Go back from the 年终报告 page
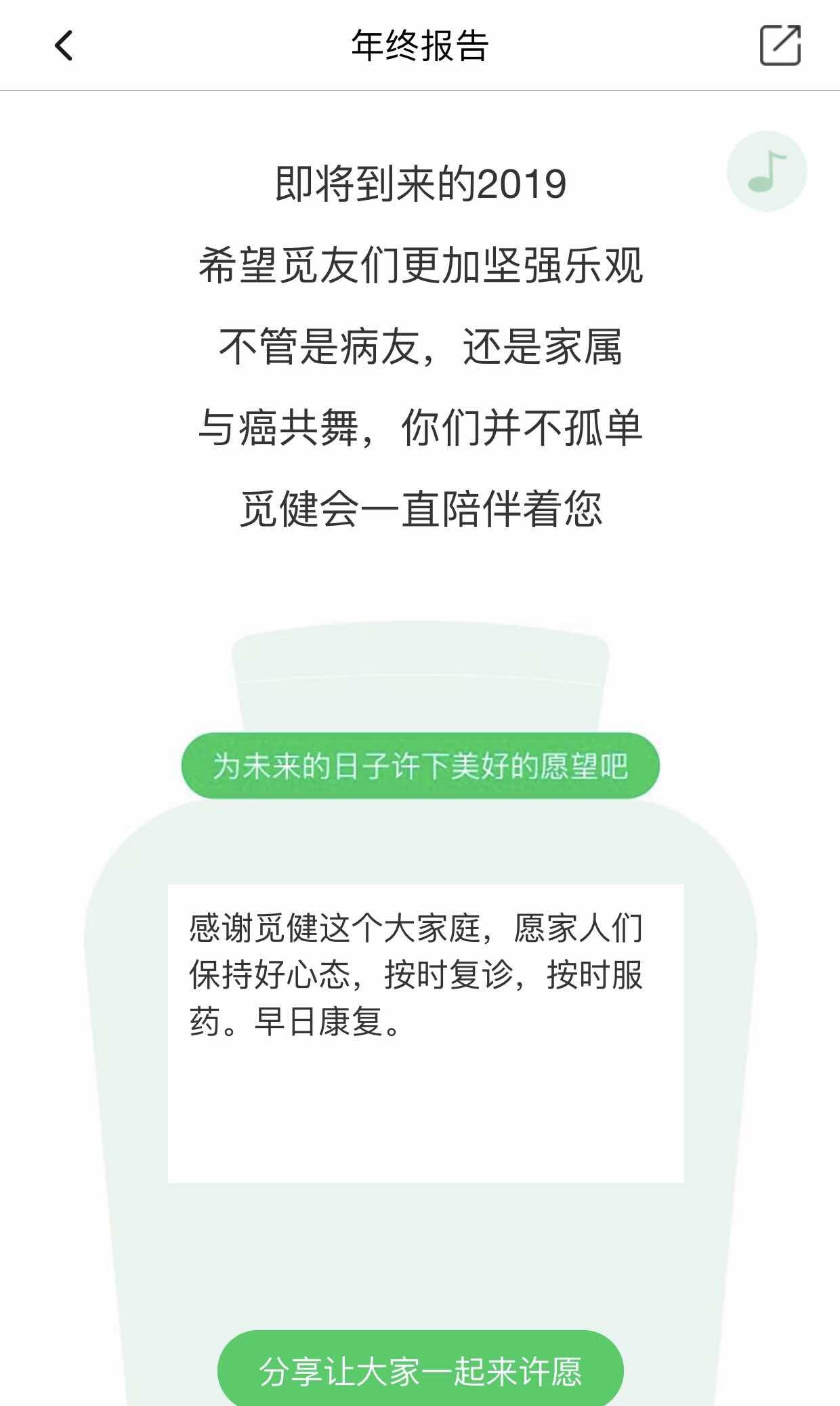 coord(64,46)
